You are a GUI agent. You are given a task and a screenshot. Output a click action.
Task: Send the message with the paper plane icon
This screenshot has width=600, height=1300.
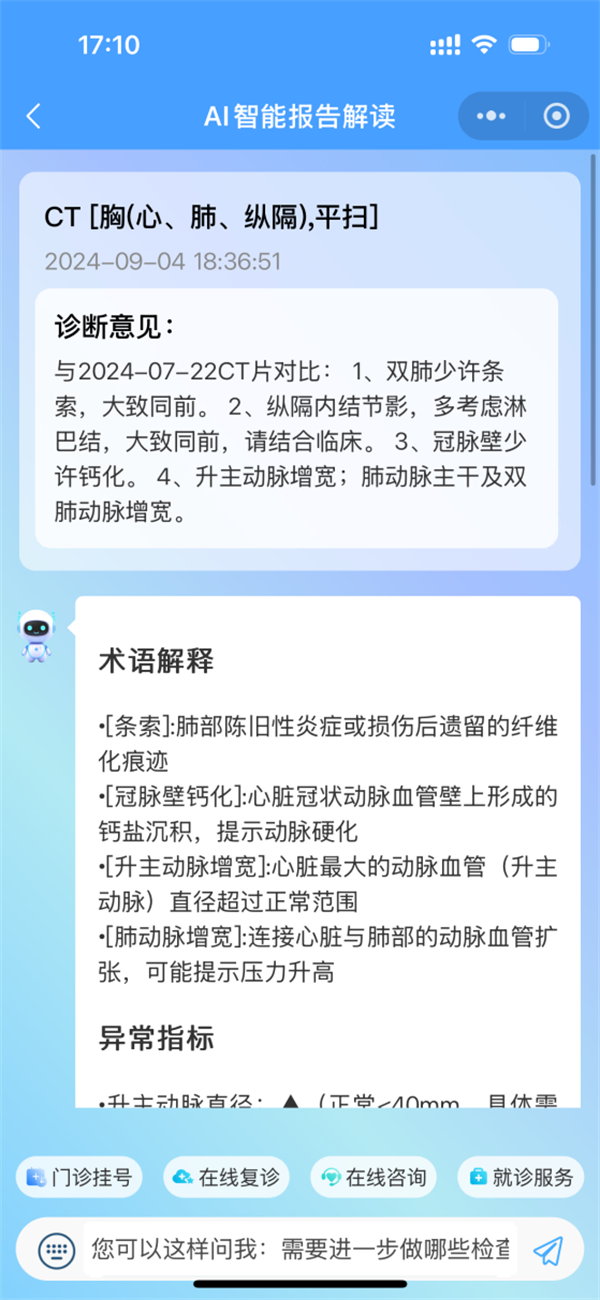(x=547, y=1249)
